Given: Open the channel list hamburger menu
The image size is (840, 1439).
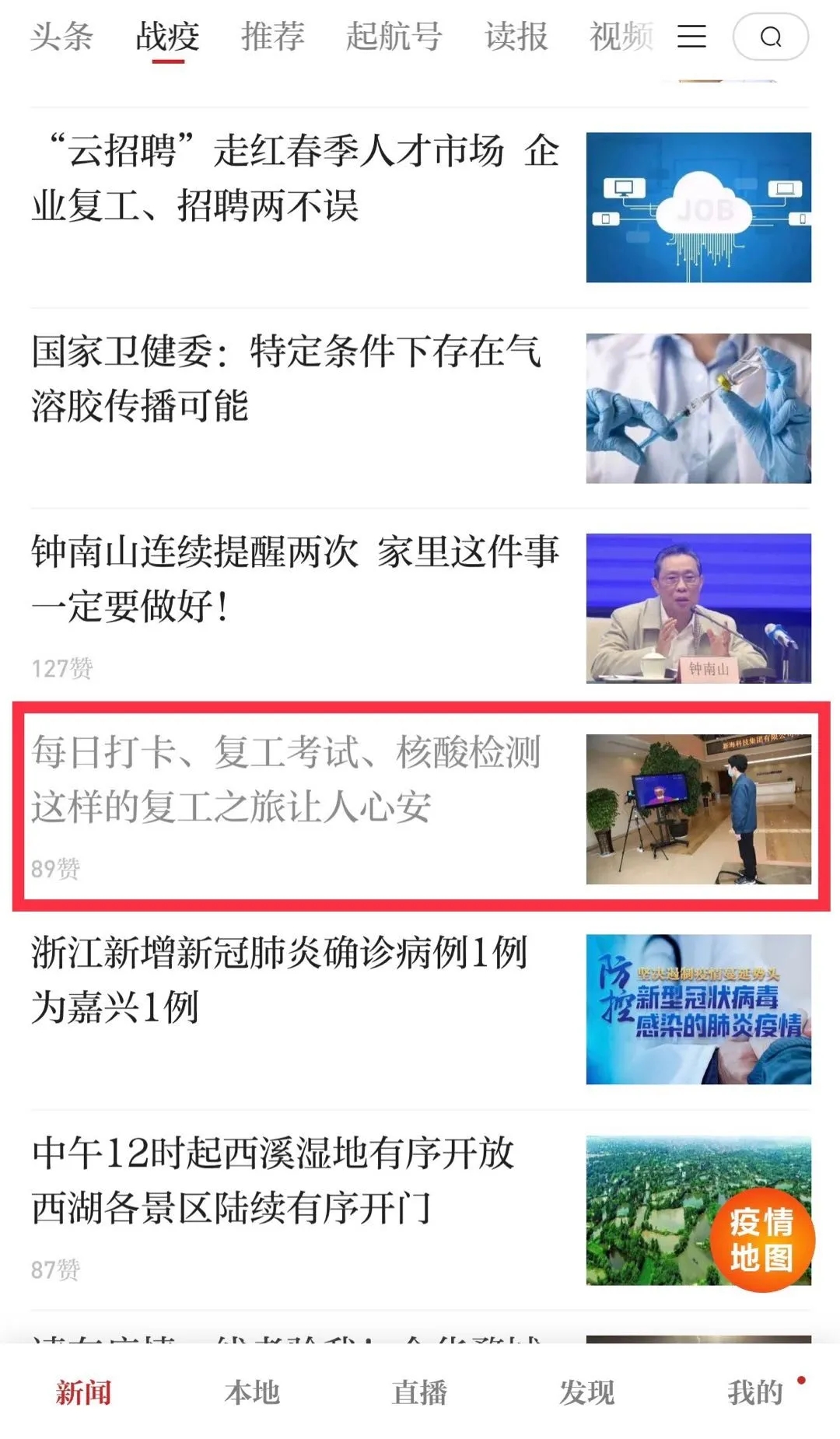Looking at the screenshot, I should point(691,37).
